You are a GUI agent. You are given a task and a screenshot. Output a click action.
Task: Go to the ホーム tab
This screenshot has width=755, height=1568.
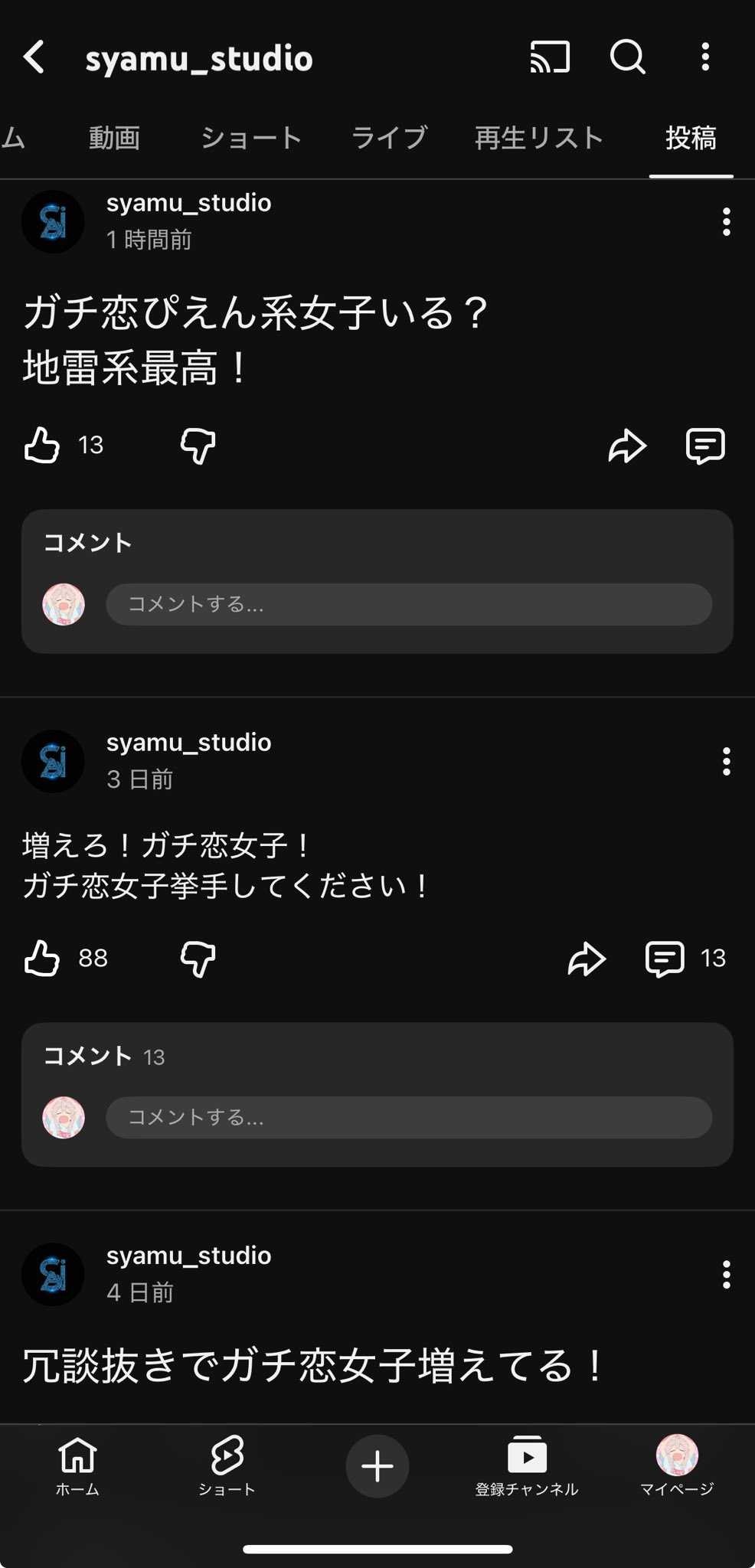click(x=77, y=1465)
